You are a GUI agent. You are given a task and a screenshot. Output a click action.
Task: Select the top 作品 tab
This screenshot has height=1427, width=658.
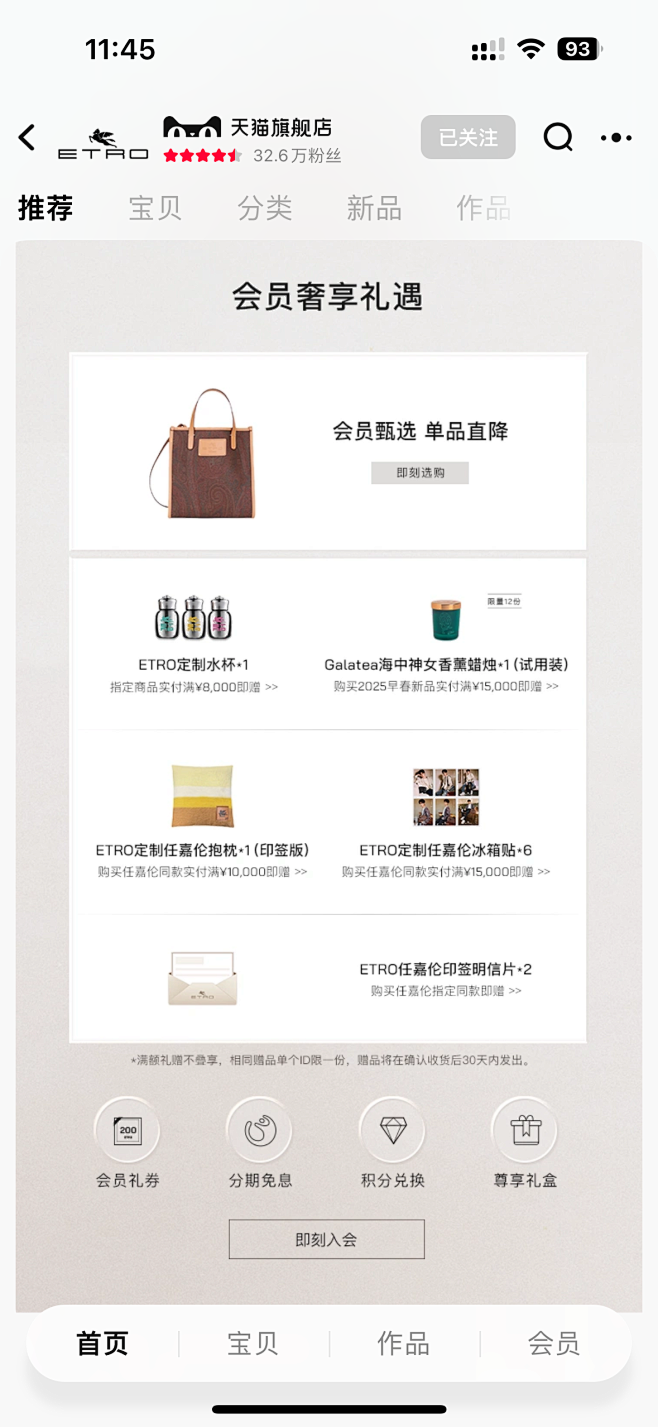pyautogui.click(x=483, y=208)
